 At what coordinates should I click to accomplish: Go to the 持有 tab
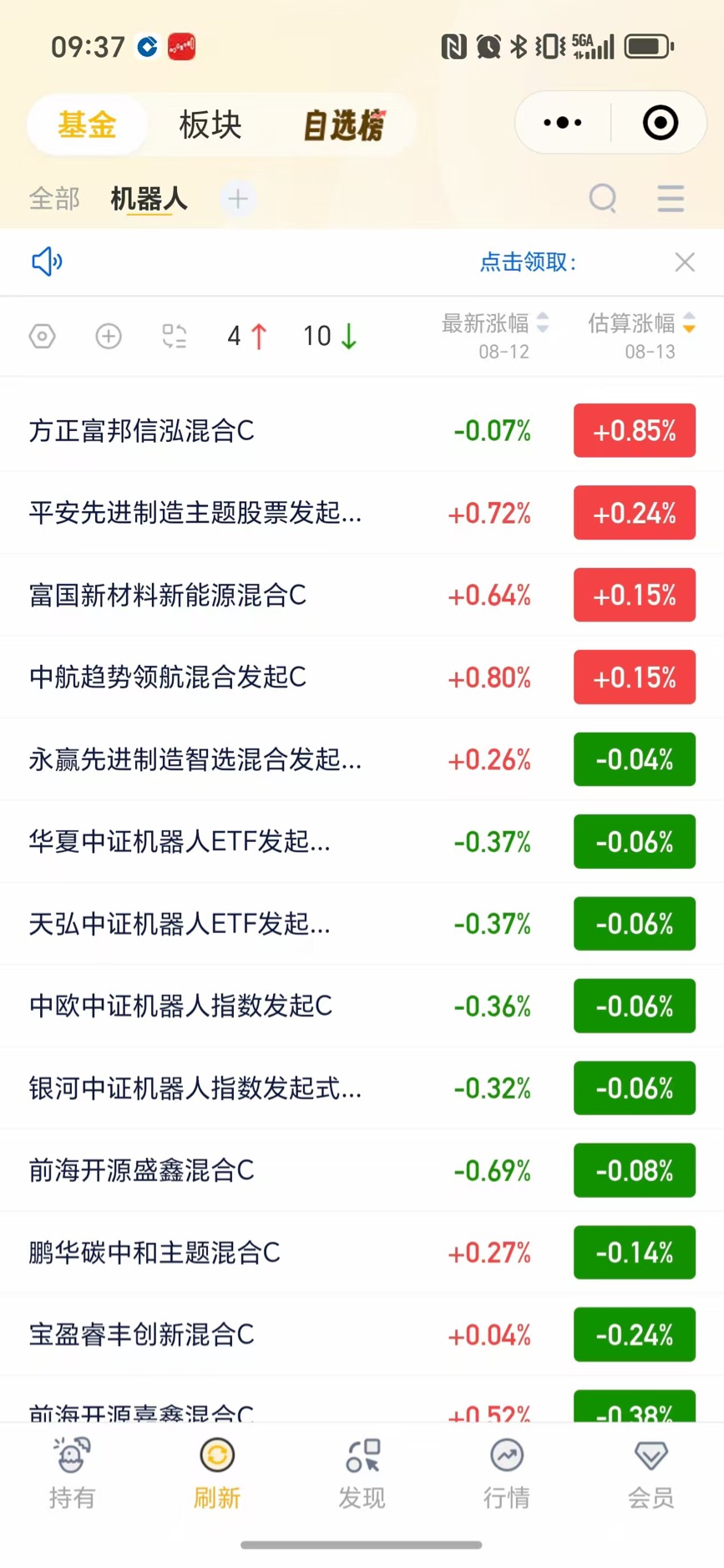pyautogui.click(x=72, y=1474)
